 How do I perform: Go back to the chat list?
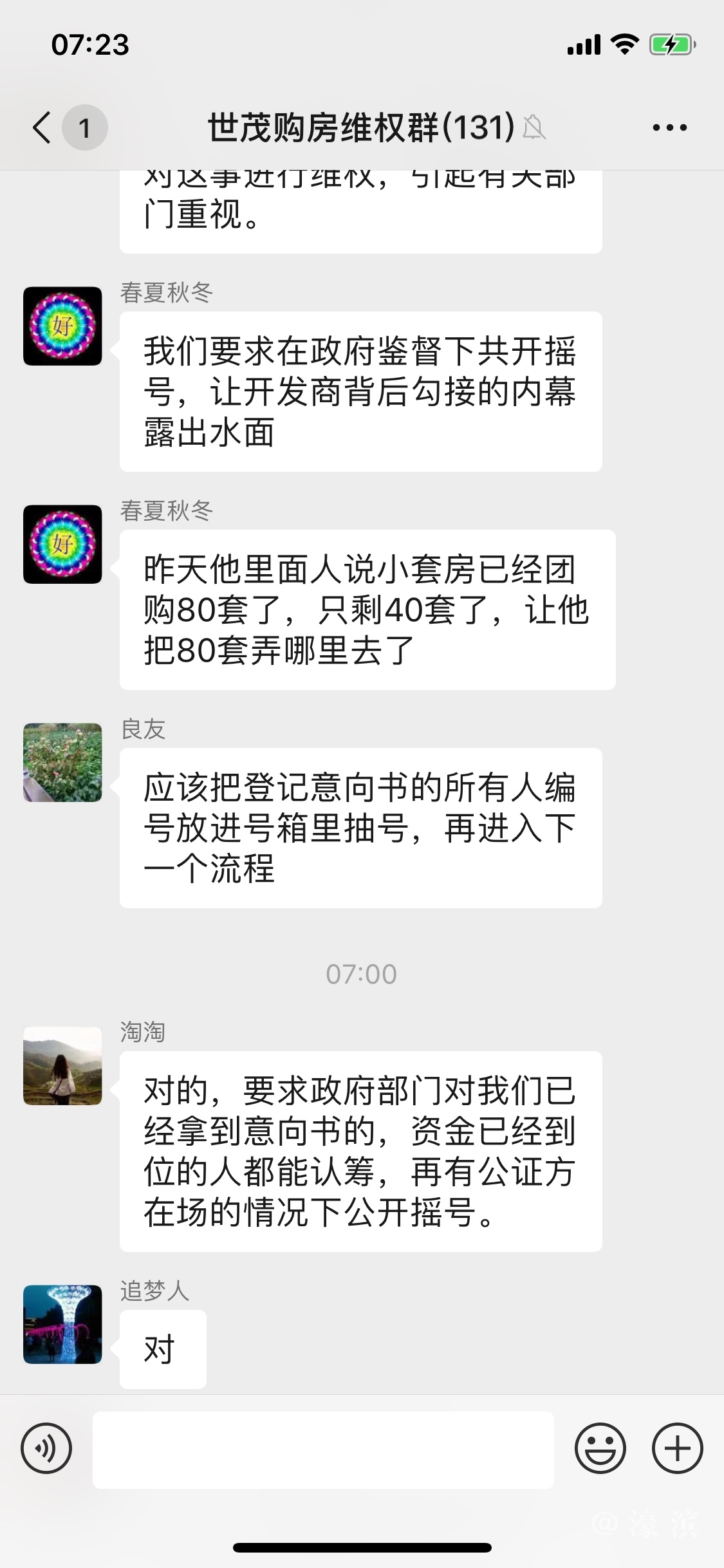tap(42, 127)
